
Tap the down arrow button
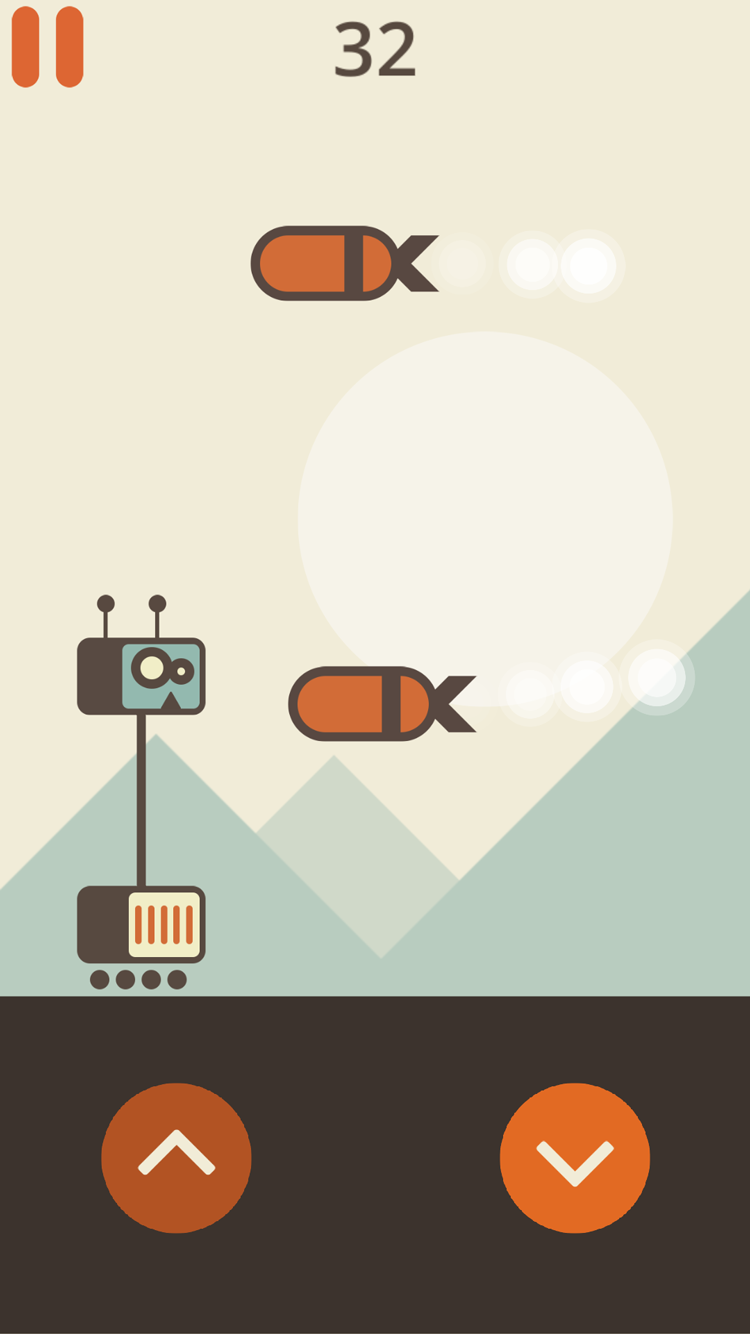[x=575, y=1158]
